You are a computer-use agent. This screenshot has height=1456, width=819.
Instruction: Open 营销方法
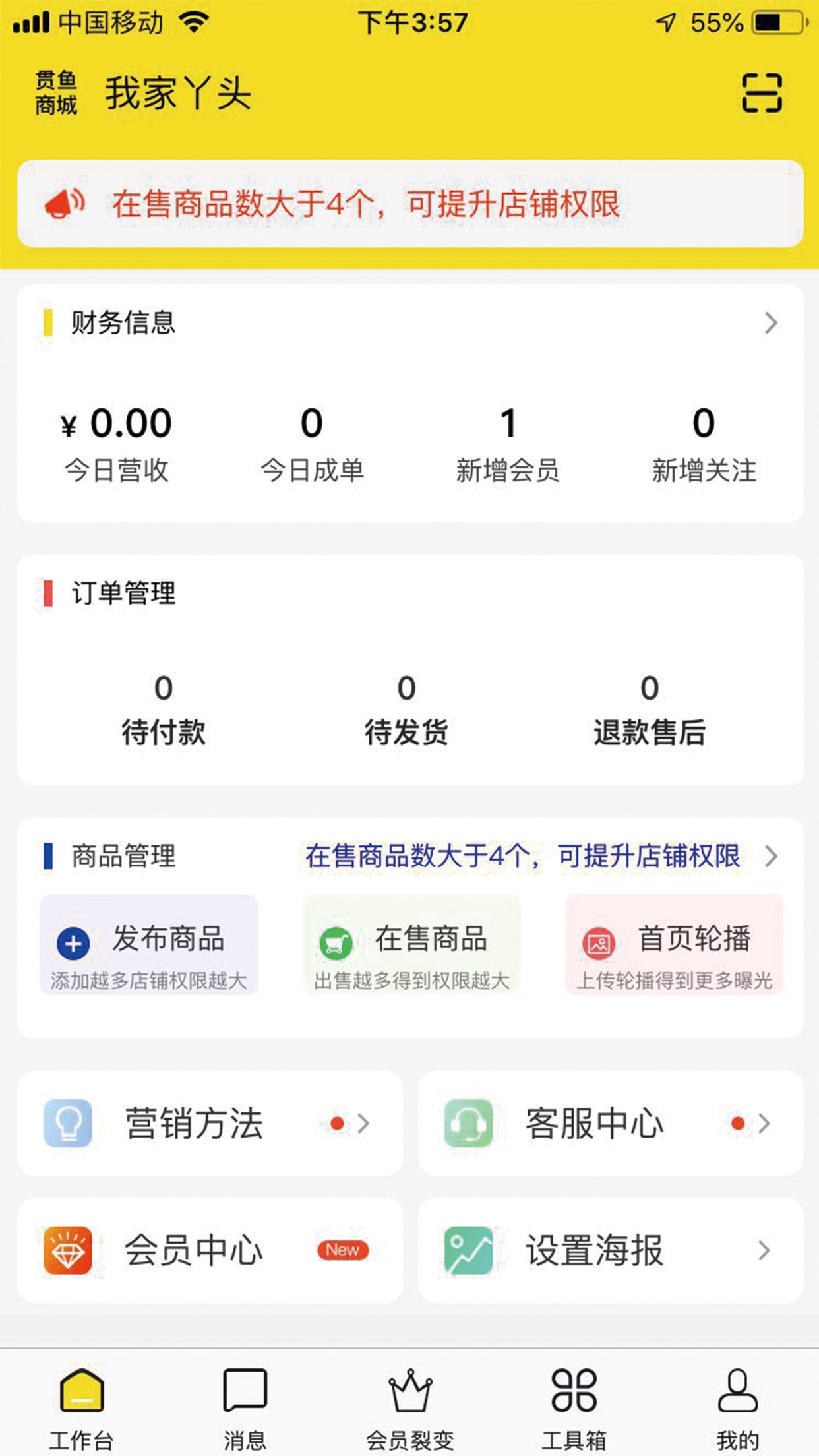[210, 1123]
